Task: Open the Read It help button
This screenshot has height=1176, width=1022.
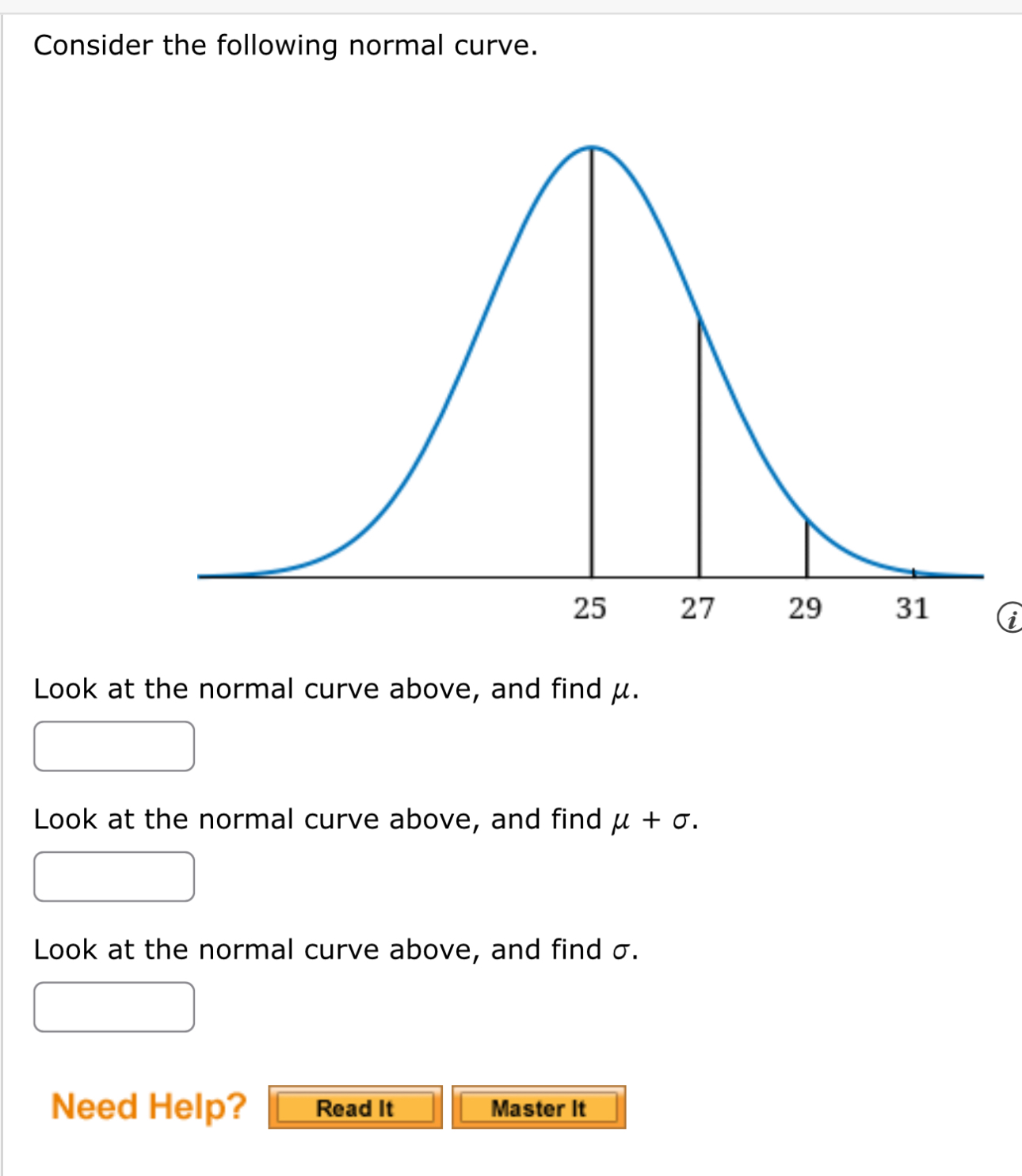Action: tap(355, 1107)
